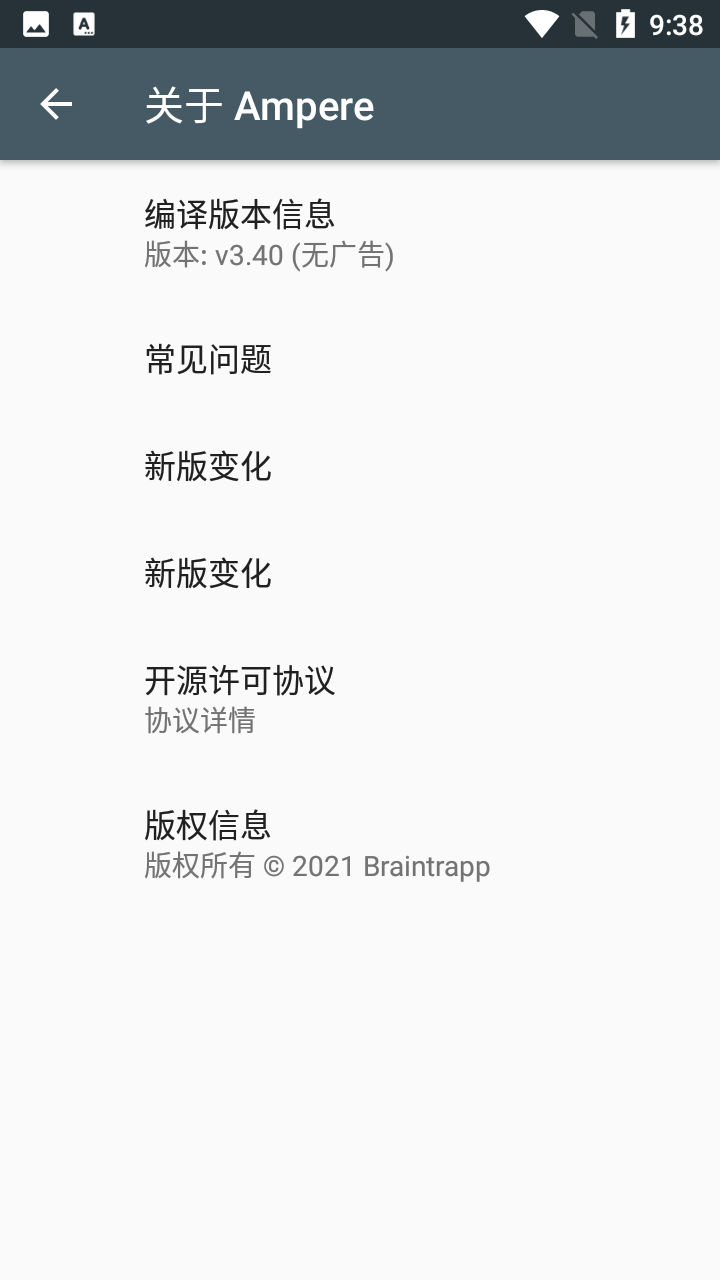
Task: Open 常见问题
Action: 360,359
